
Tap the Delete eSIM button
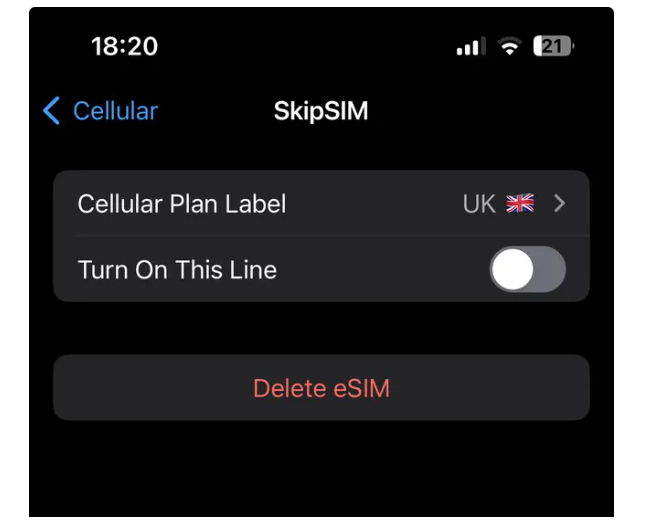(320, 388)
